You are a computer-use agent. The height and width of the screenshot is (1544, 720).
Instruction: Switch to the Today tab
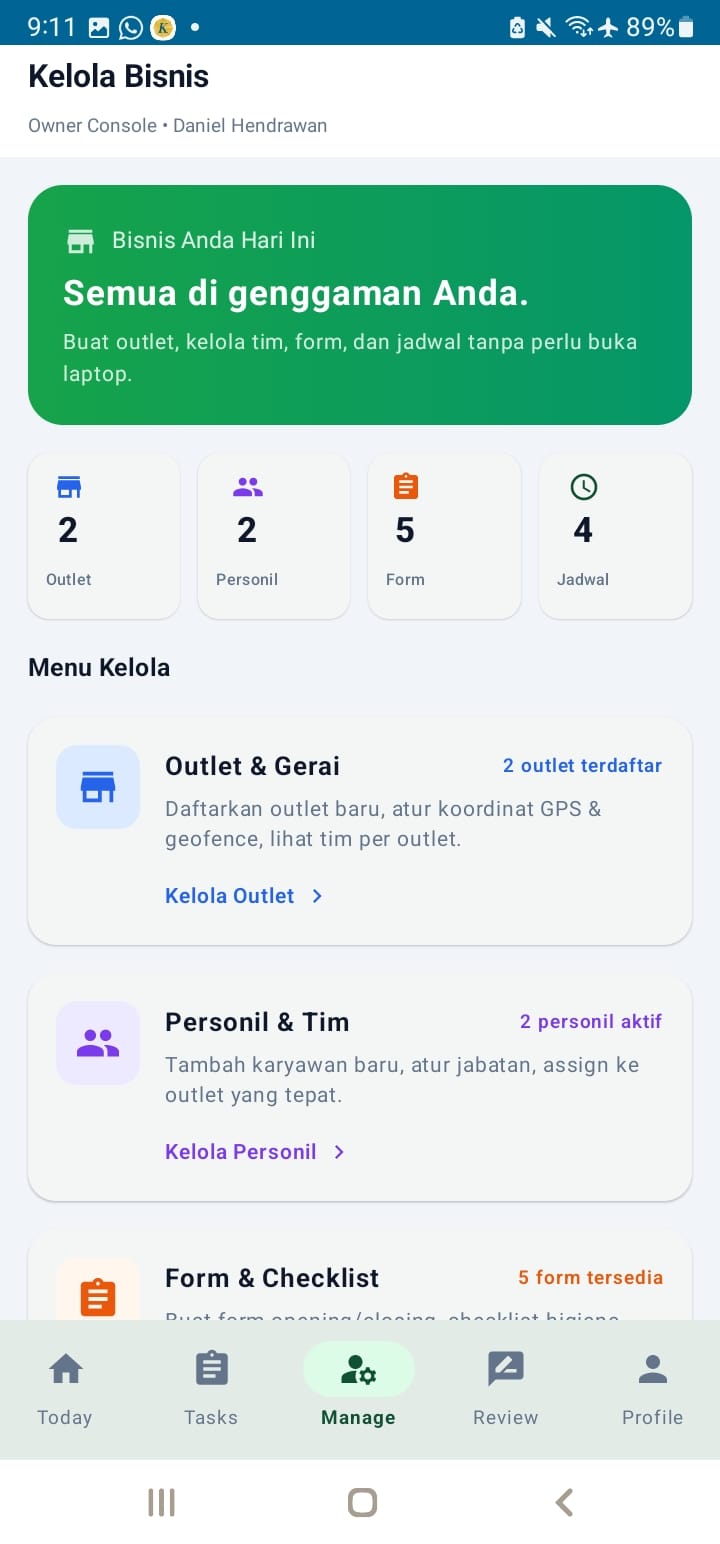tap(65, 1389)
